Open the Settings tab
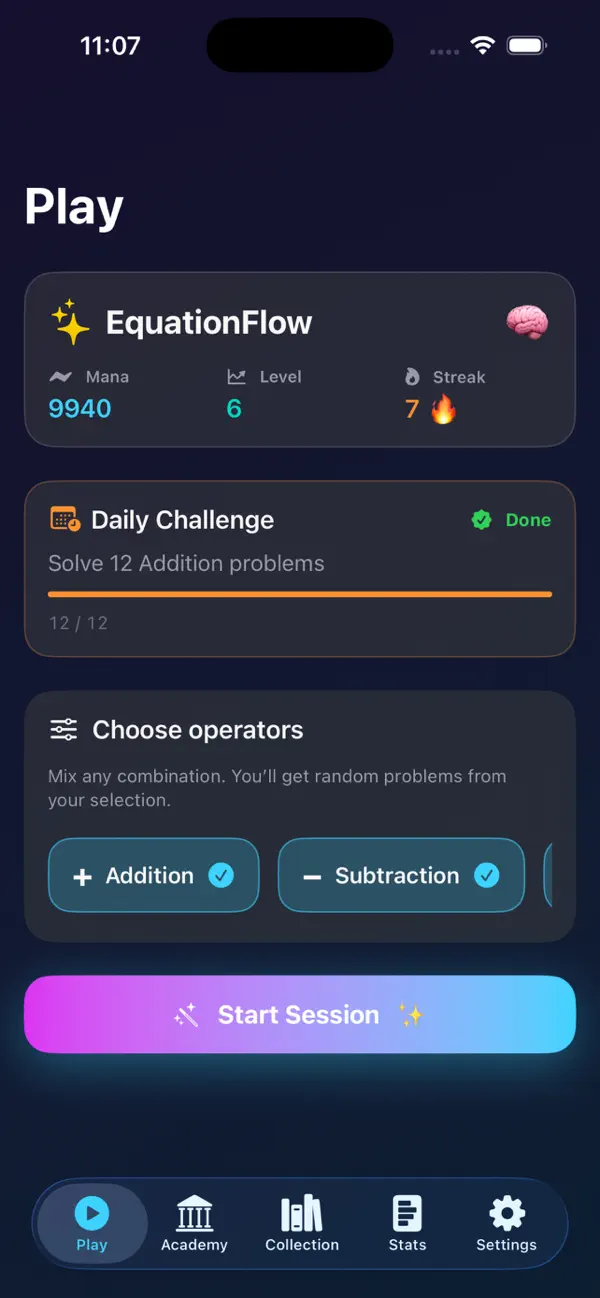 point(507,1224)
